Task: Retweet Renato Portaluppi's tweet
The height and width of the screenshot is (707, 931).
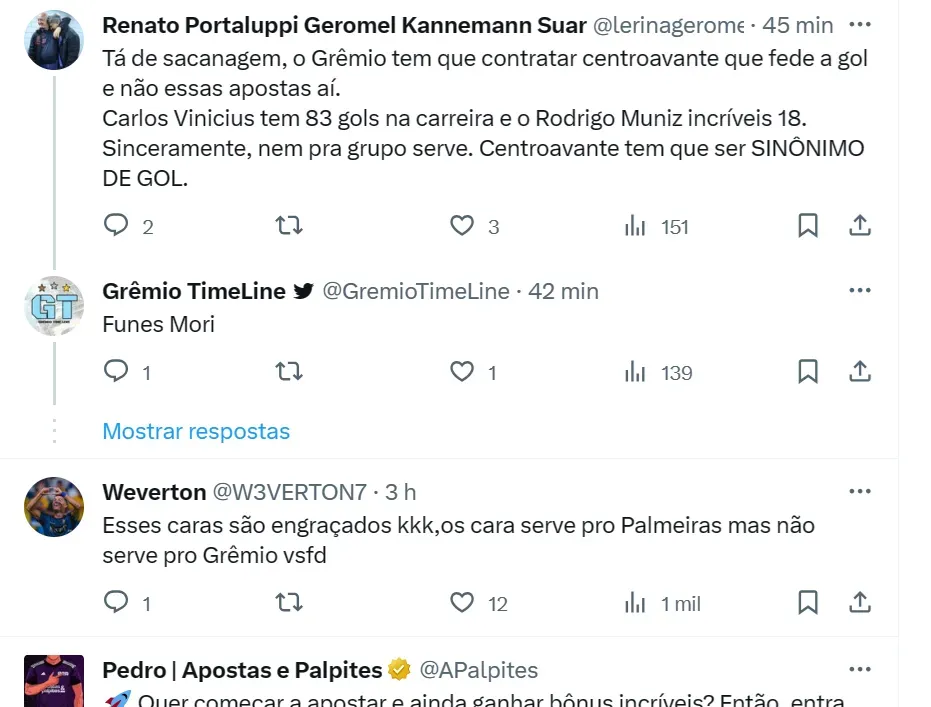Action: click(x=289, y=226)
